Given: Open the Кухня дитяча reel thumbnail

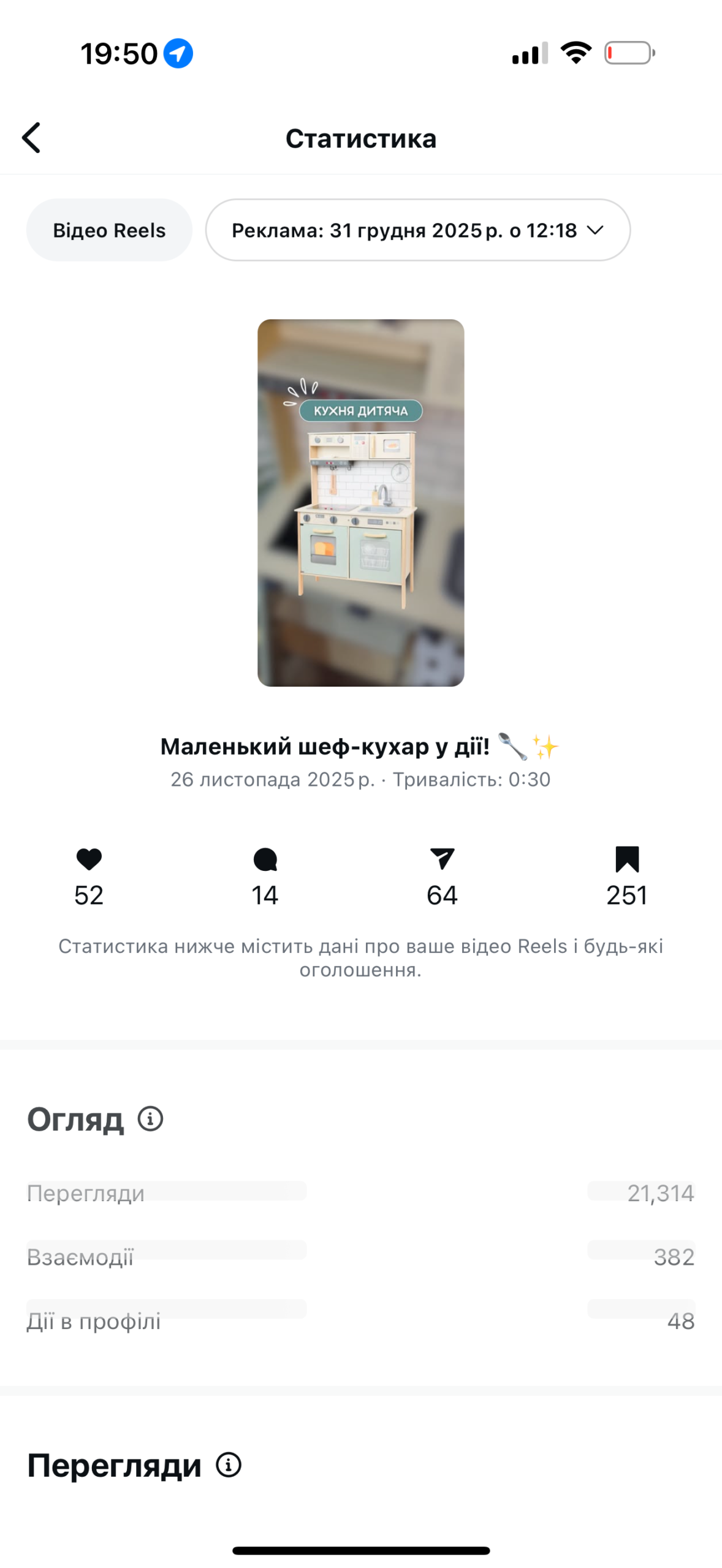Looking at the screenshot, I should click(x=360, y=502).
